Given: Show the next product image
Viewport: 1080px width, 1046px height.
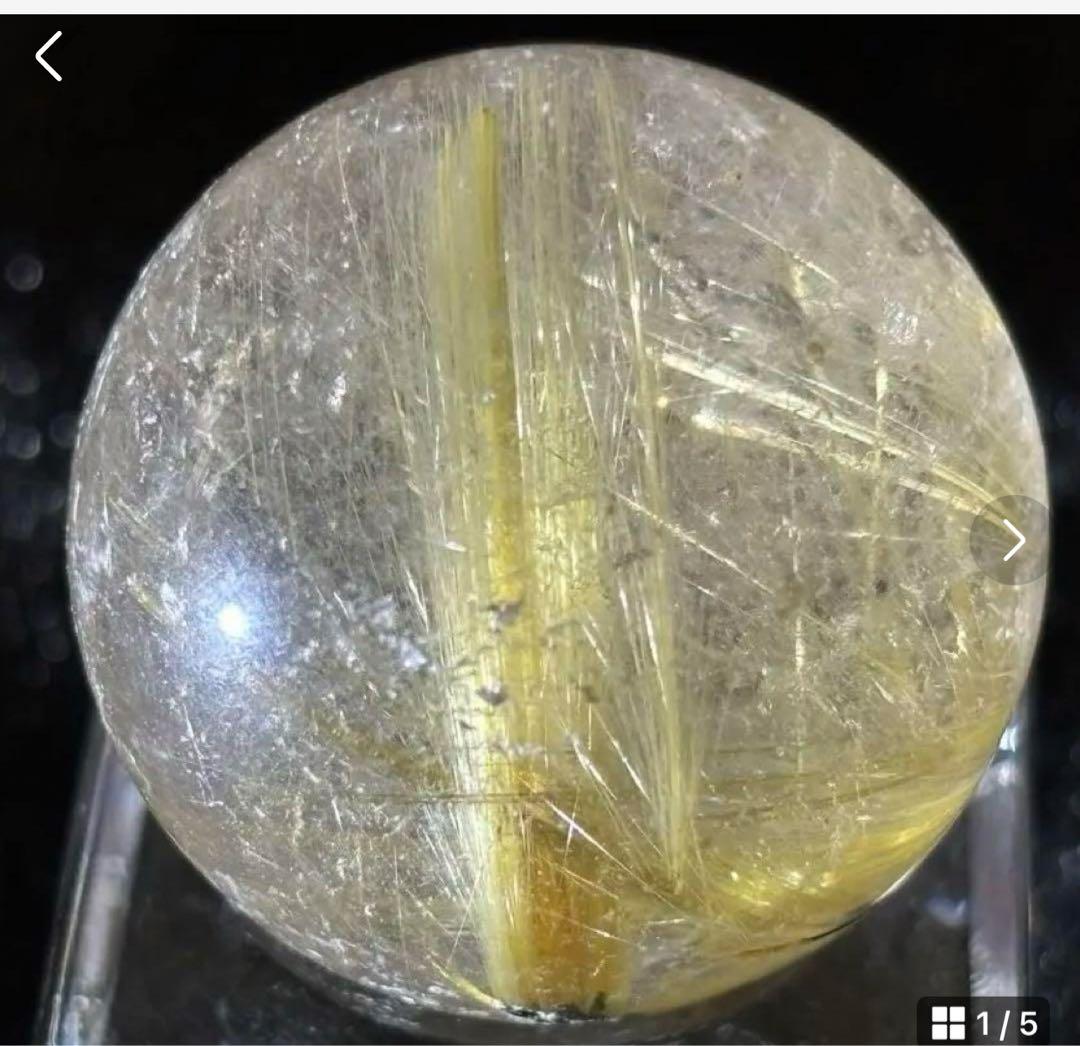Looking at the screenshot, I should coord(1011,541).
